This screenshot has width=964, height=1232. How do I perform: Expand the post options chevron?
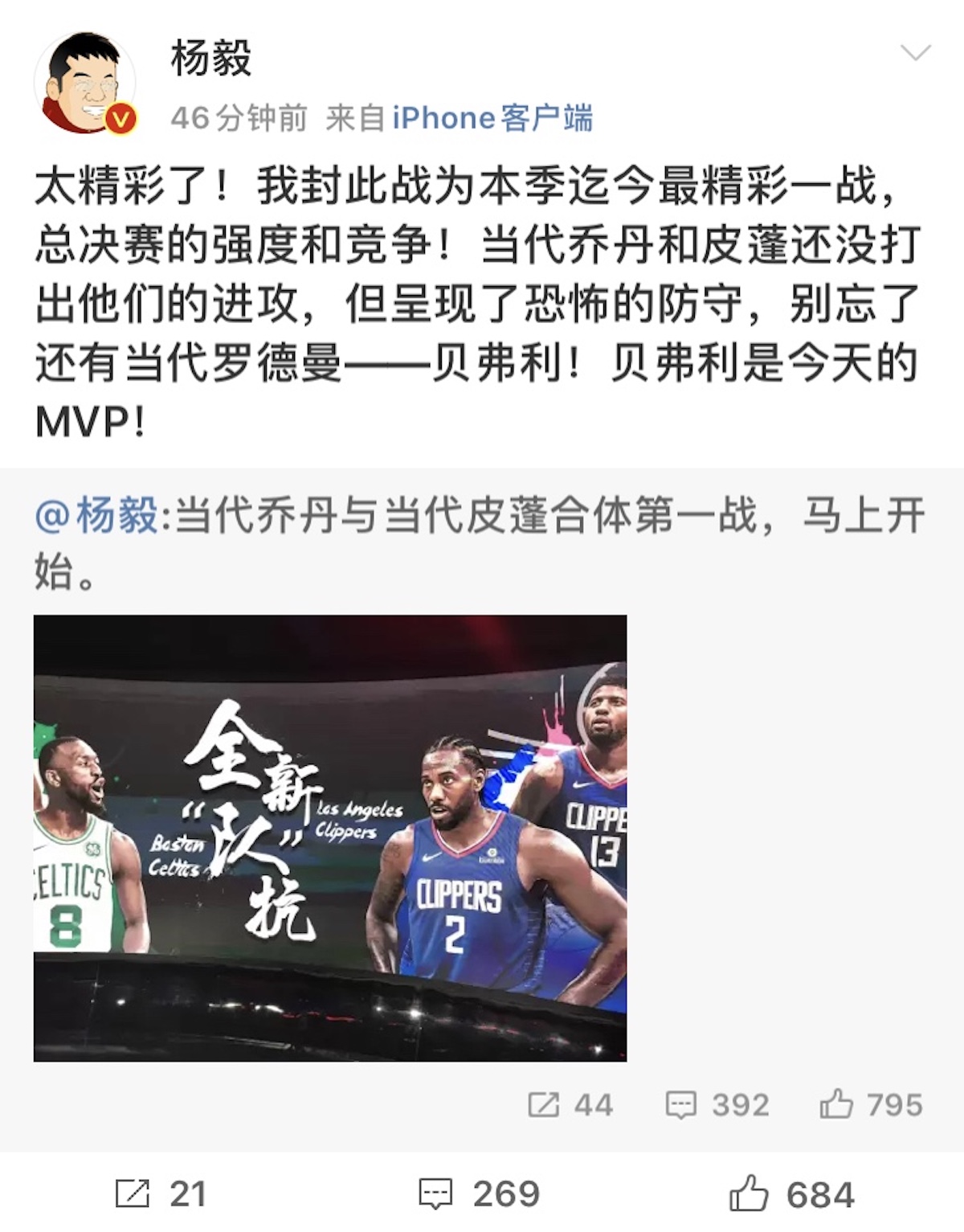915,55
